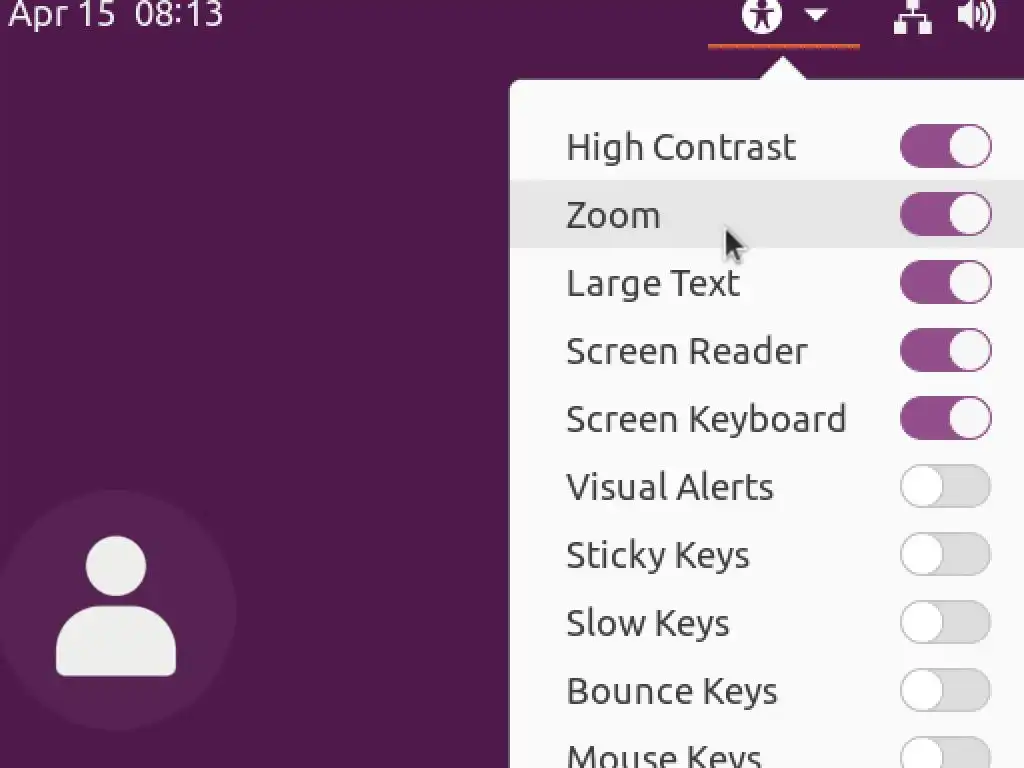Open the date and time panel
1024x768 pixels.
[116, 15]
